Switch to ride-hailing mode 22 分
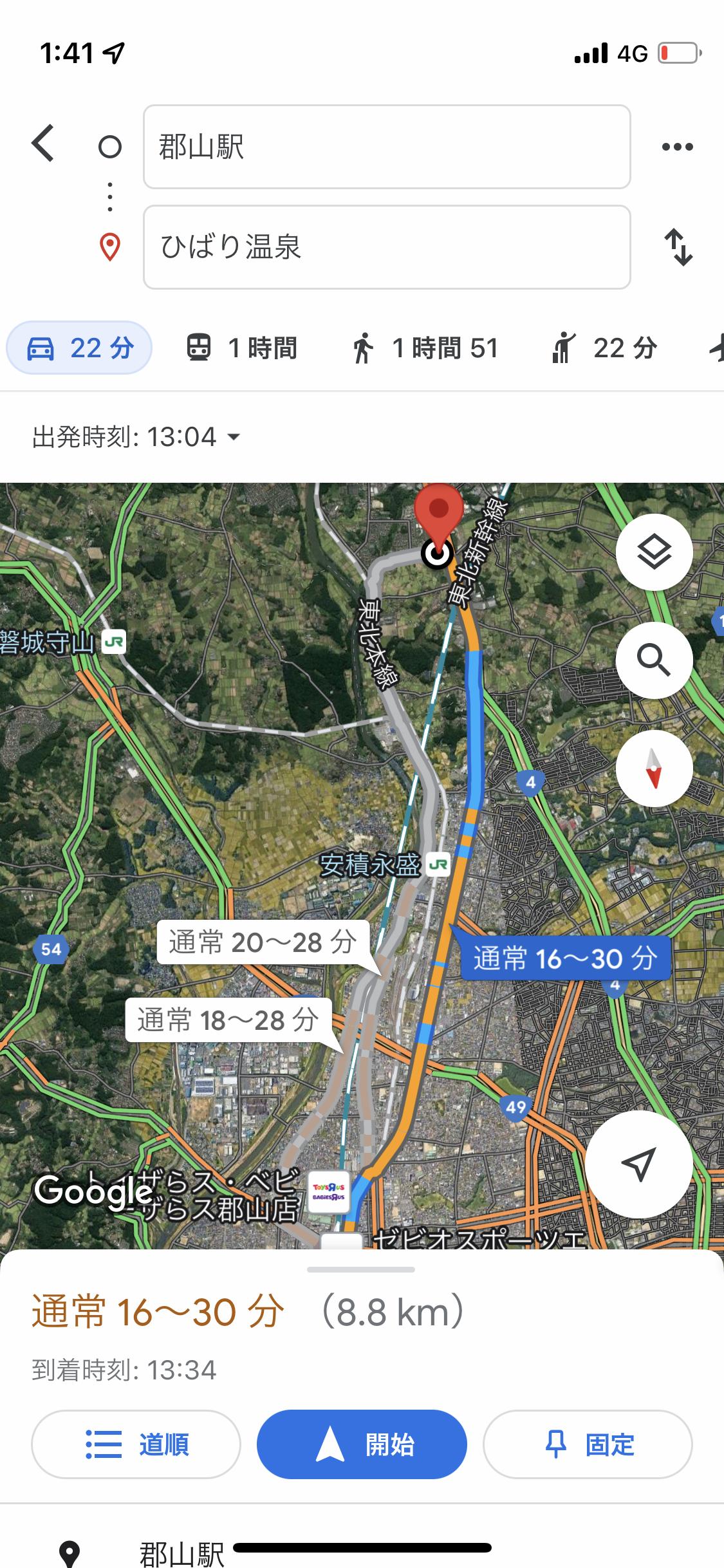 point(604,348)
